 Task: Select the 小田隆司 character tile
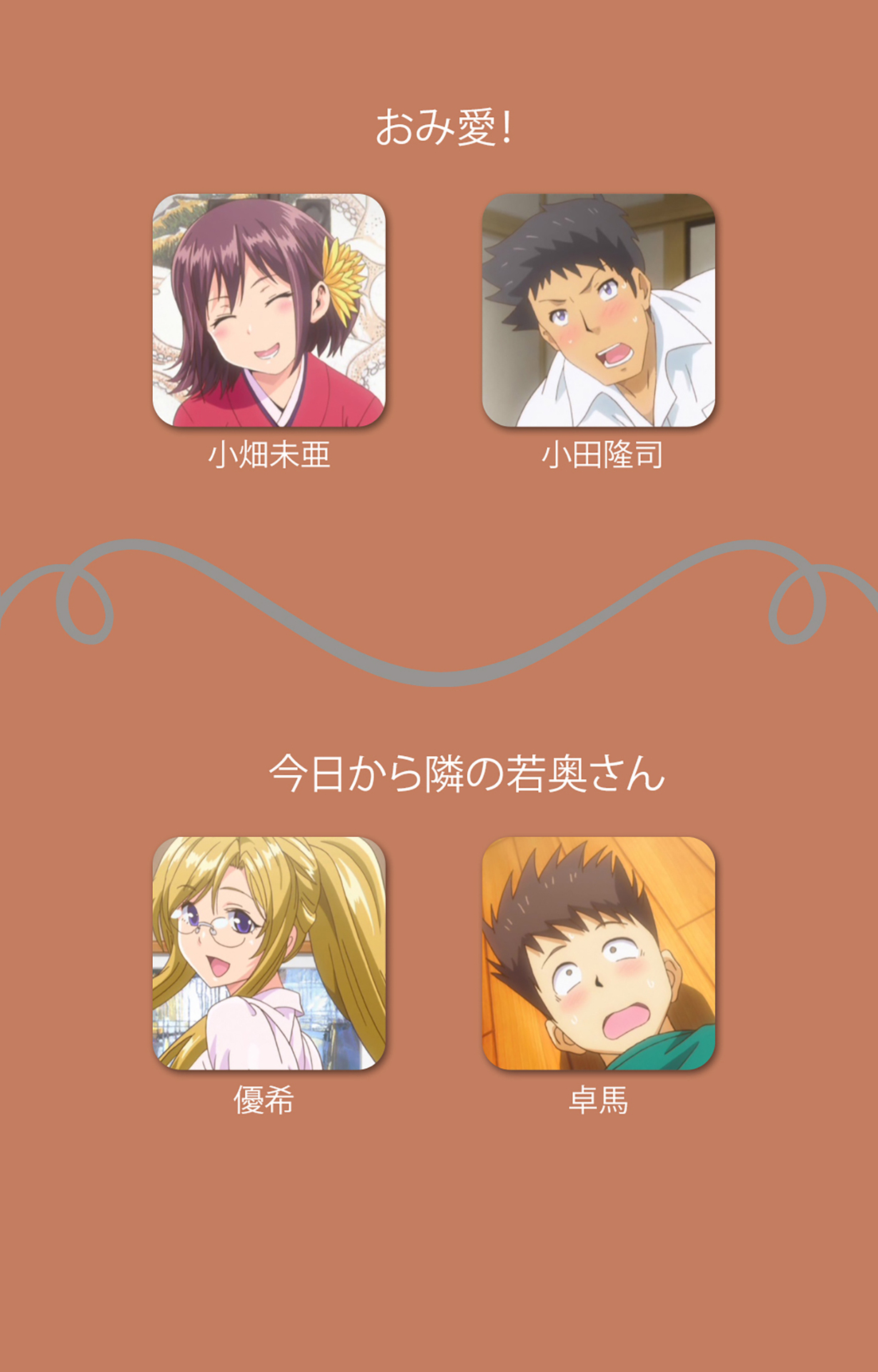tap(598, 310)
